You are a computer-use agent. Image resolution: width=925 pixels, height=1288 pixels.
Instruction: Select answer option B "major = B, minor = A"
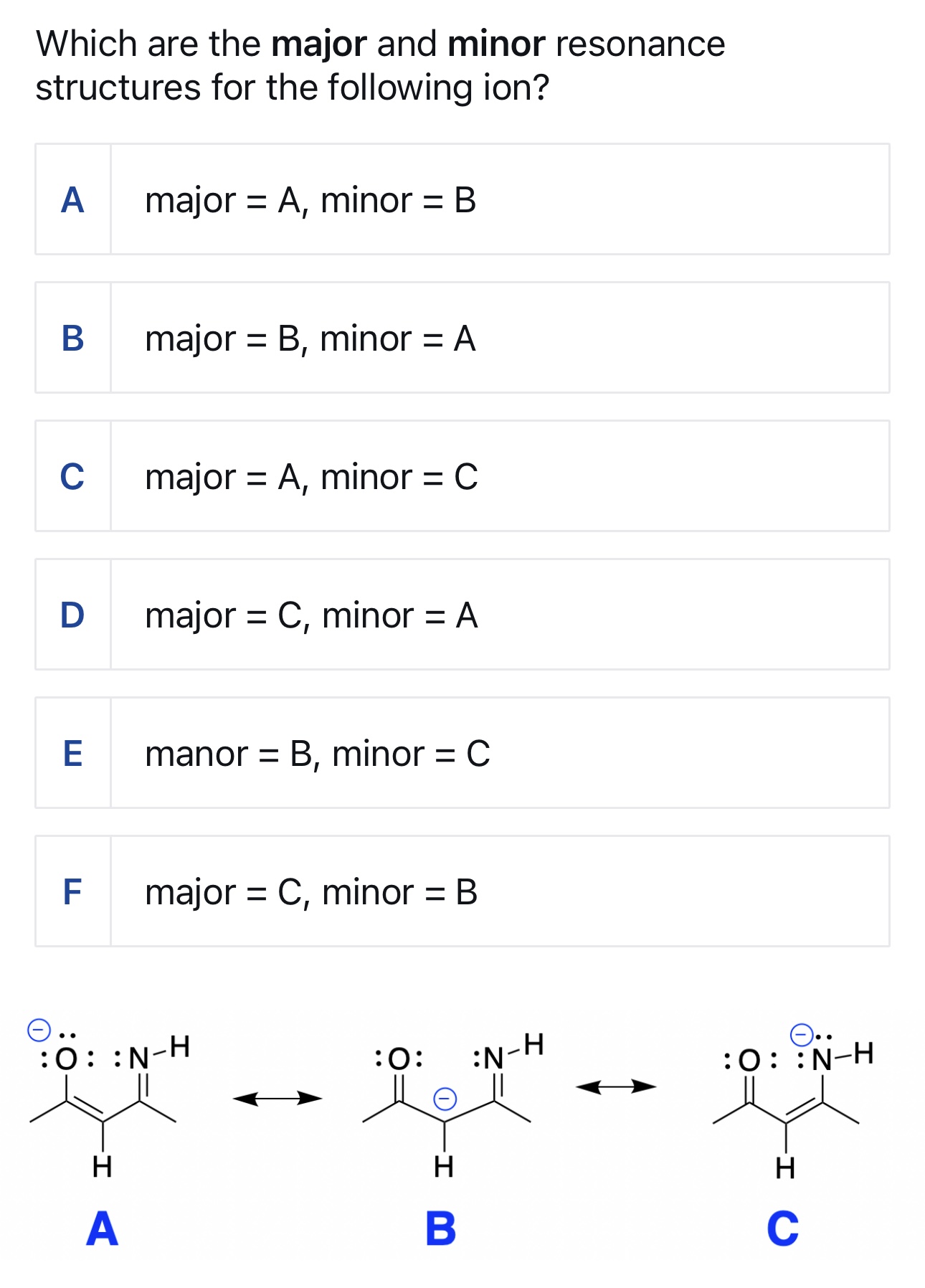[x=308, y=340]
